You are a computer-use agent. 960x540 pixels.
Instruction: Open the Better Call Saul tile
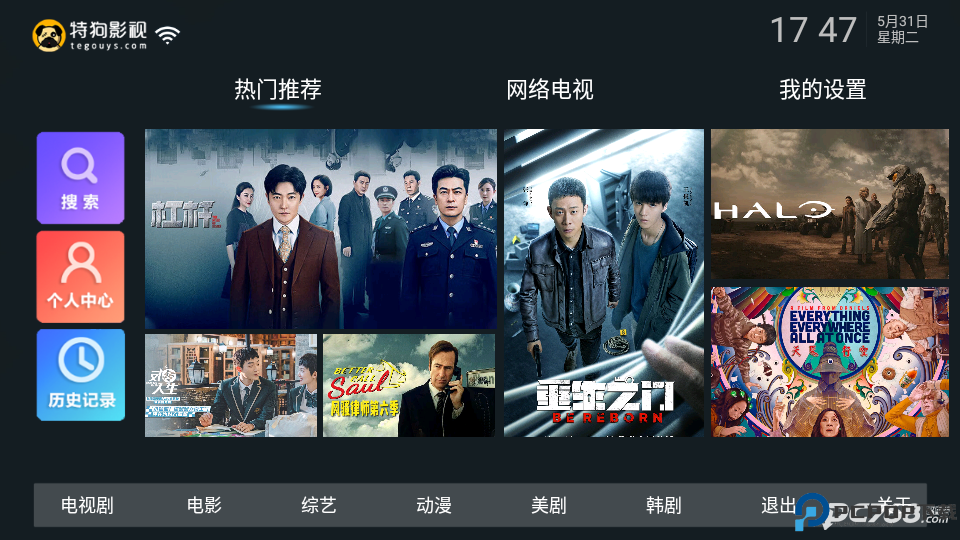coord(408,385)
